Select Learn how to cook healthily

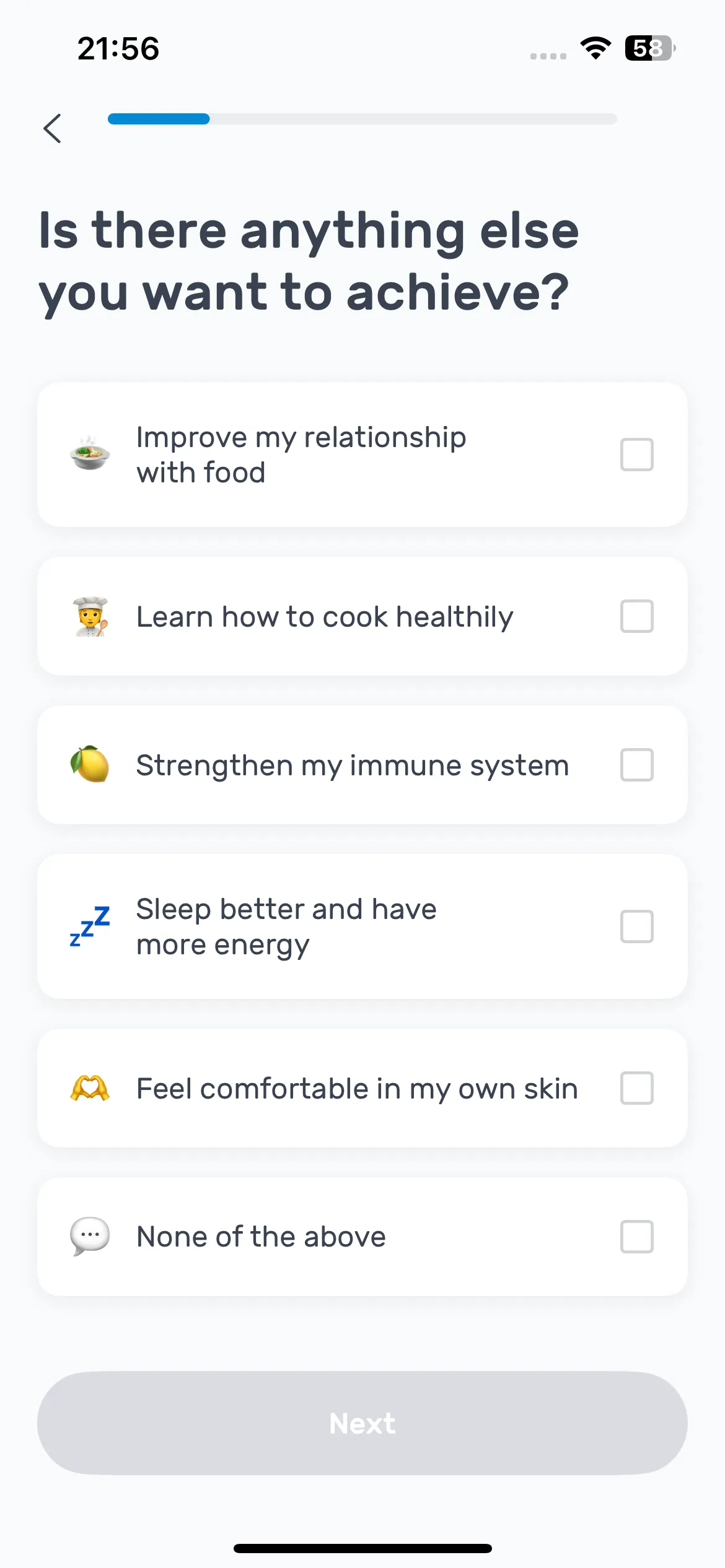(362, 616)
